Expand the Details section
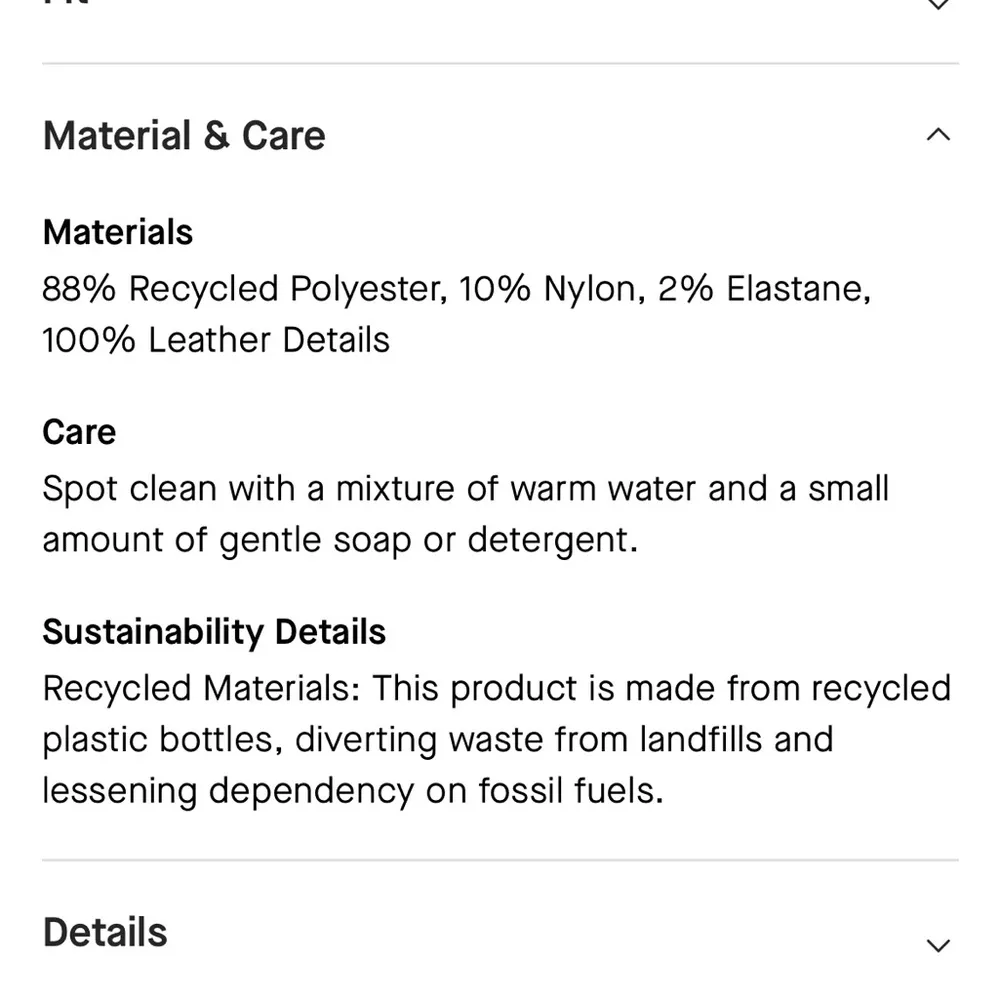The height and width of the screenshot is (1000, 1000). [x=937, y=944]
